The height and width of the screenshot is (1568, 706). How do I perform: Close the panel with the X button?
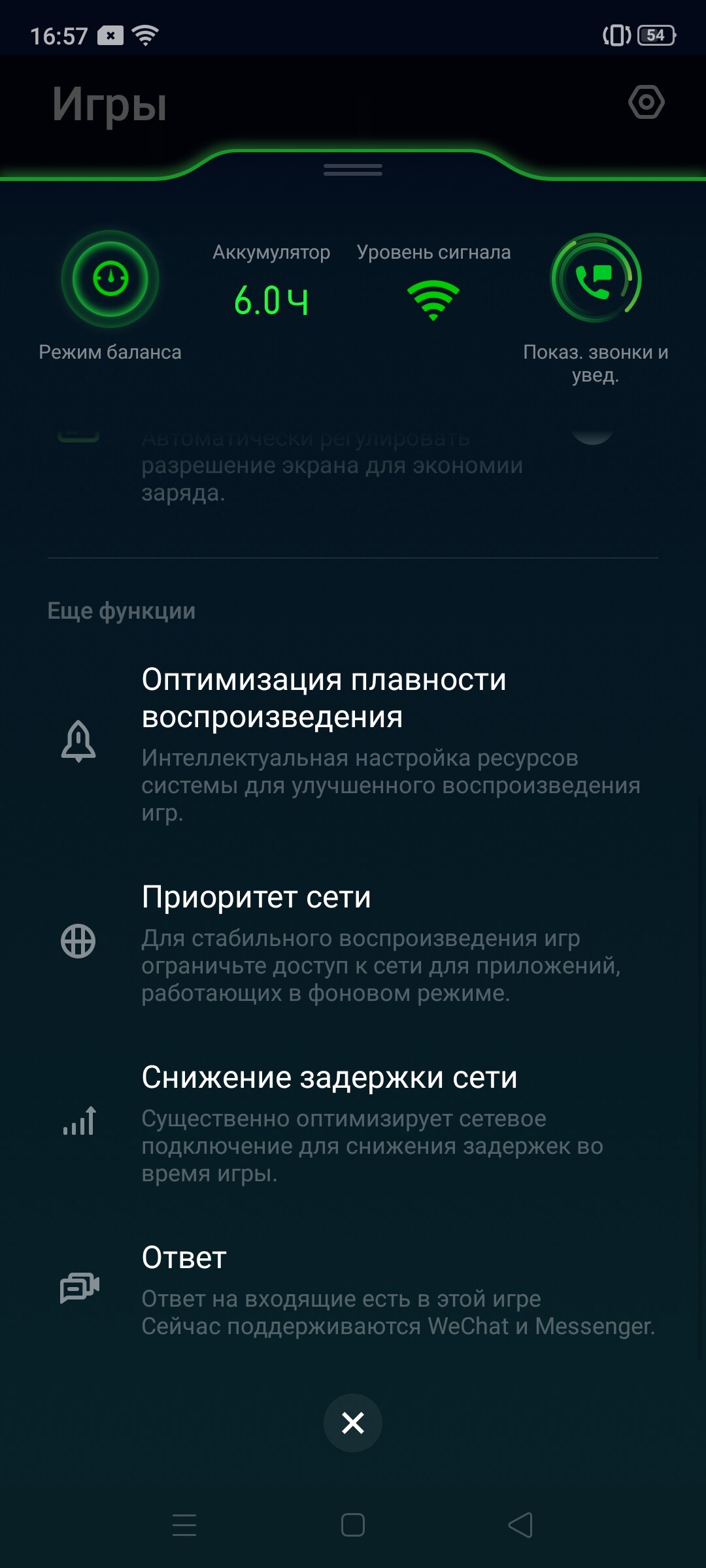(353, 1423)
